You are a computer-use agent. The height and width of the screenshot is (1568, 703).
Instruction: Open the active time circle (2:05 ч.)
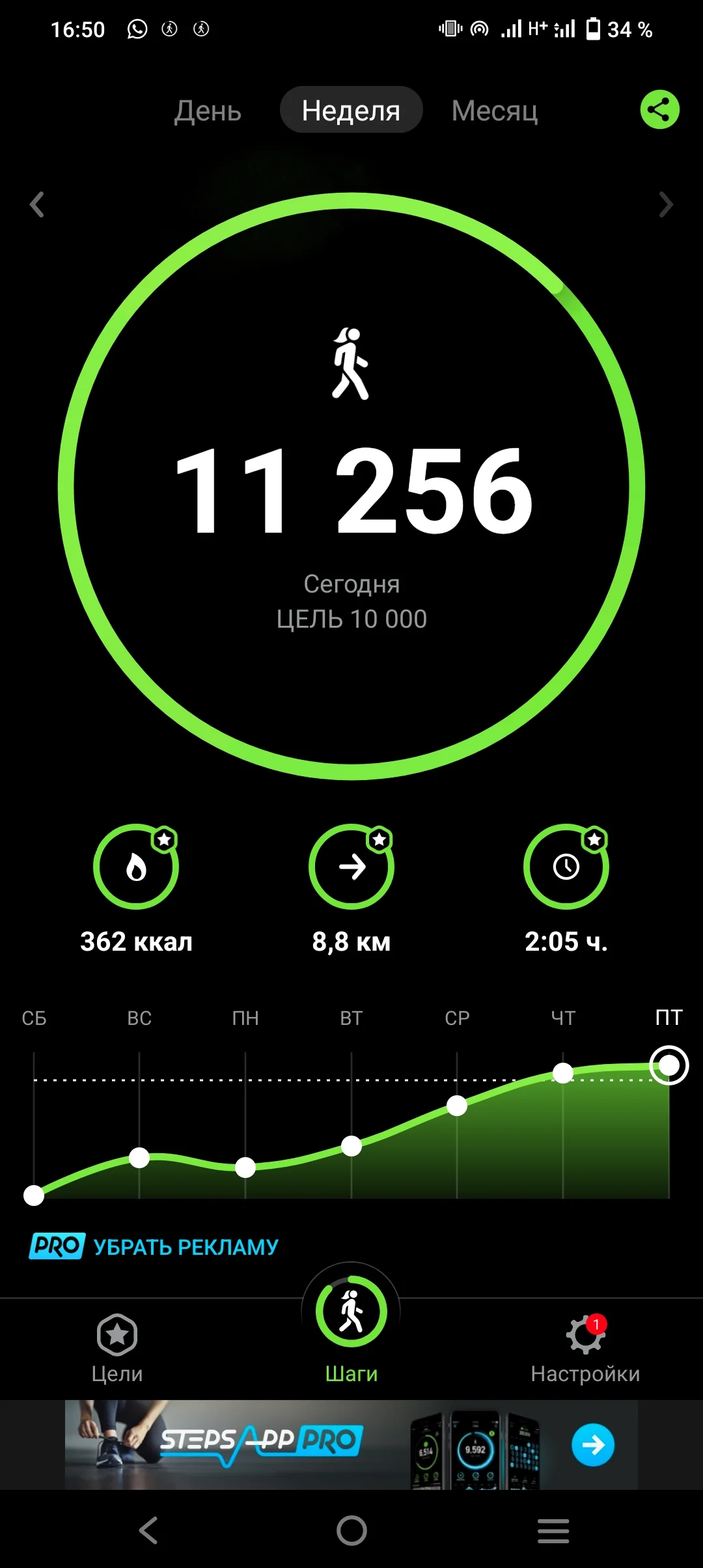point(566,867)
